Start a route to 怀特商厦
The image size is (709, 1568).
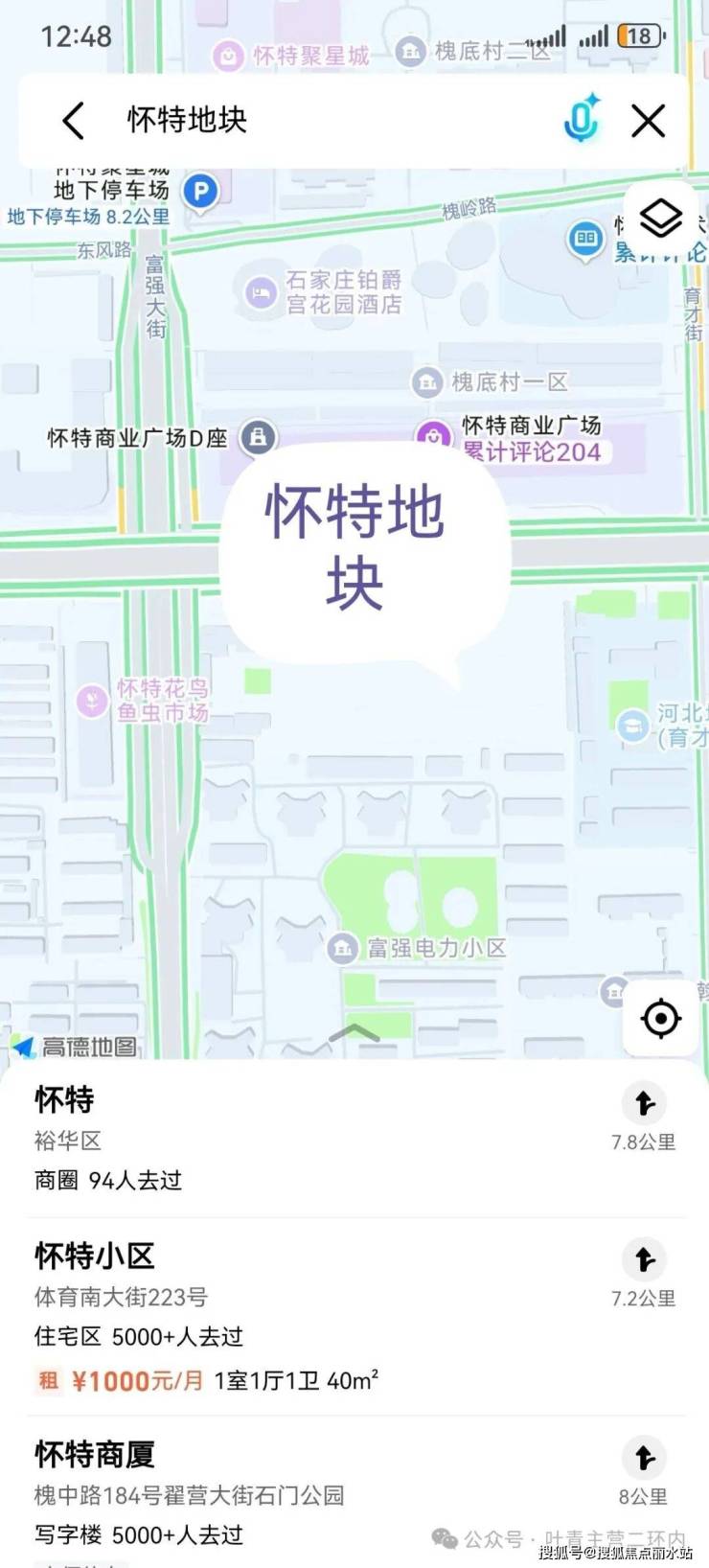(x=644, y=1459)
